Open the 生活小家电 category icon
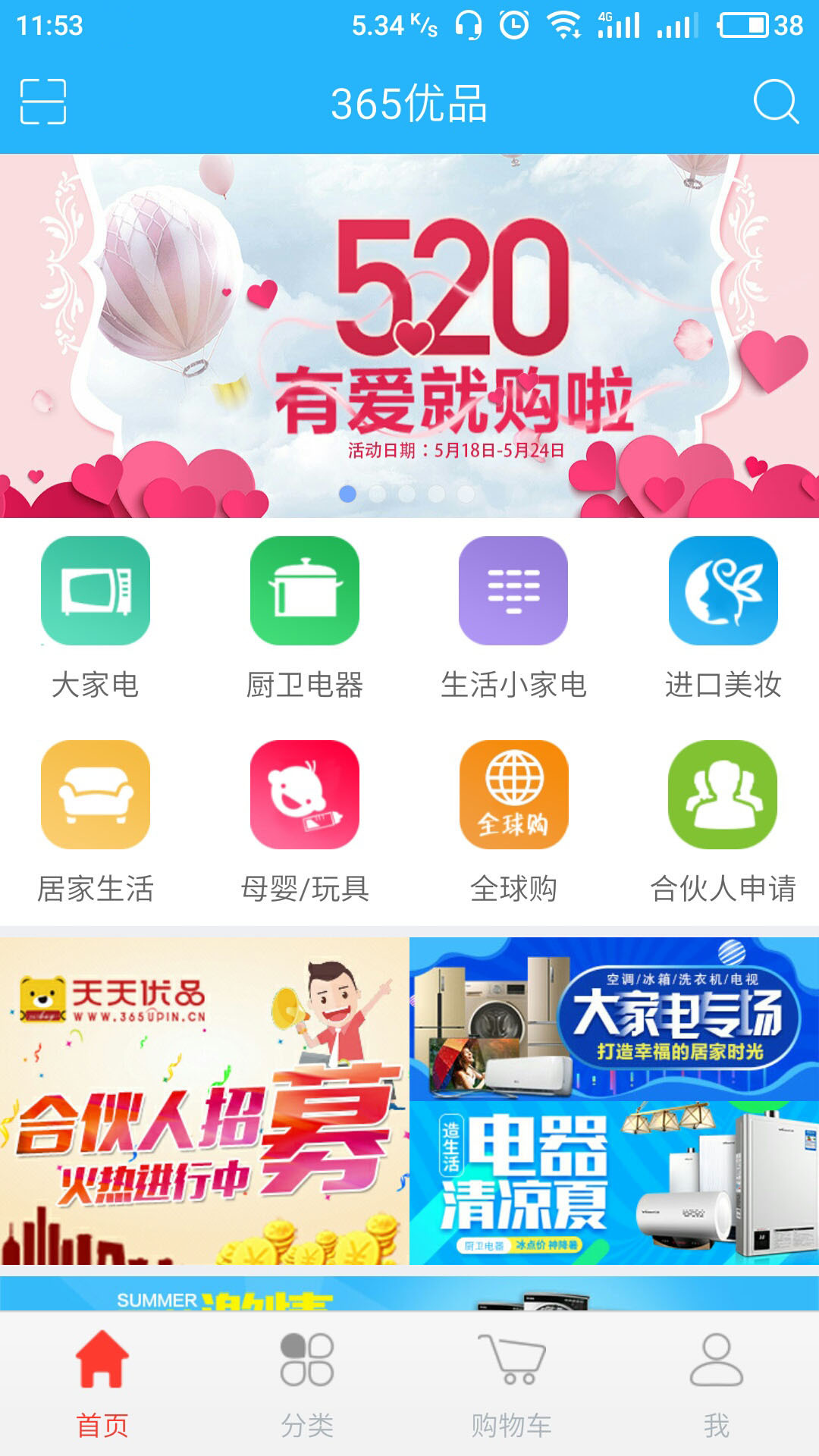The height and width of the screenshot is (1456, 819). [x=513, y=594]
